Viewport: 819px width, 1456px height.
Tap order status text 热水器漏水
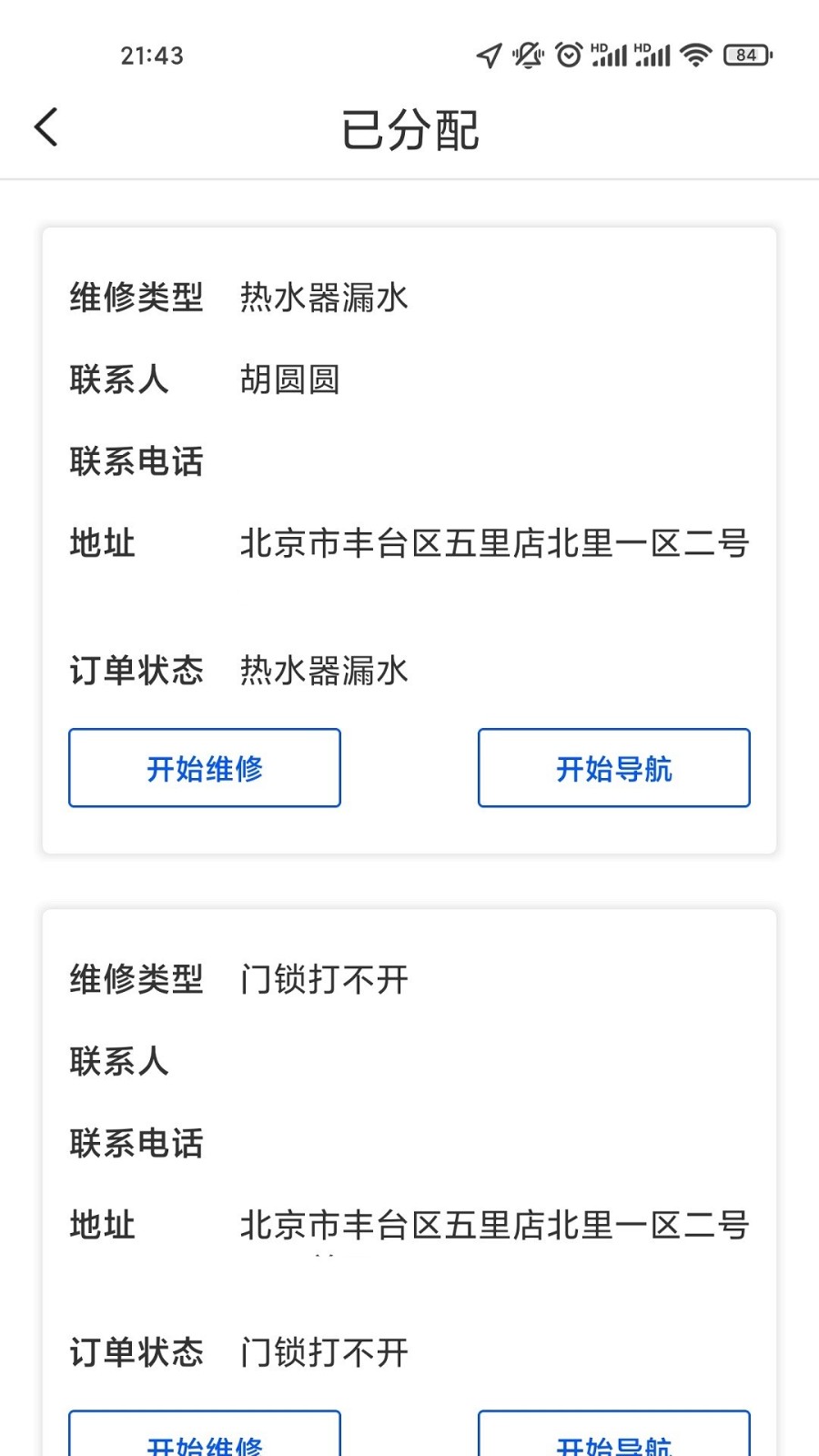click(323, 671)
